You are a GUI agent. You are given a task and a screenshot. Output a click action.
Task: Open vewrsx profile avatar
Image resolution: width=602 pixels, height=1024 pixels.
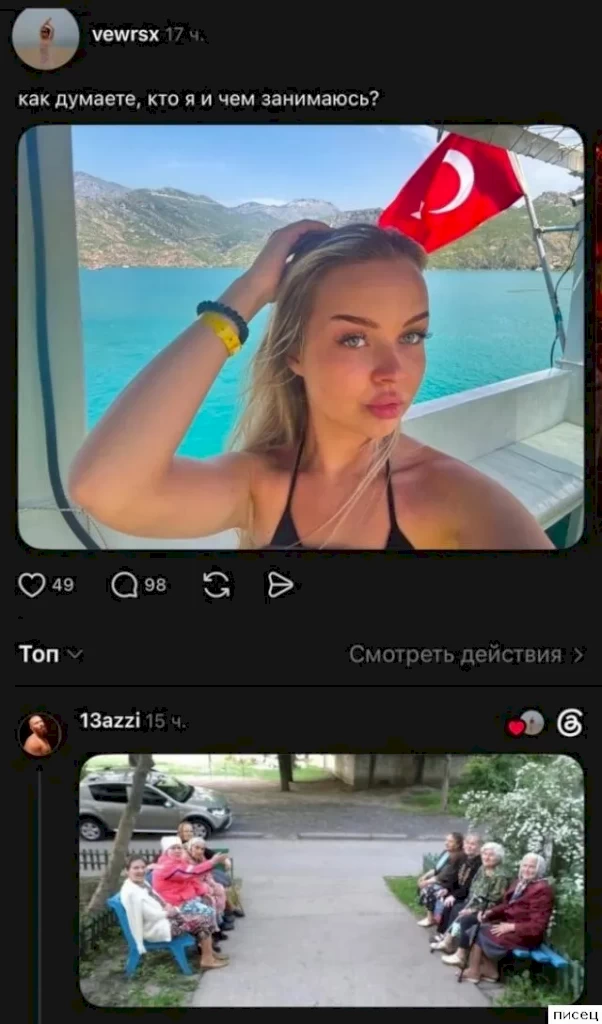coord(45,39)
